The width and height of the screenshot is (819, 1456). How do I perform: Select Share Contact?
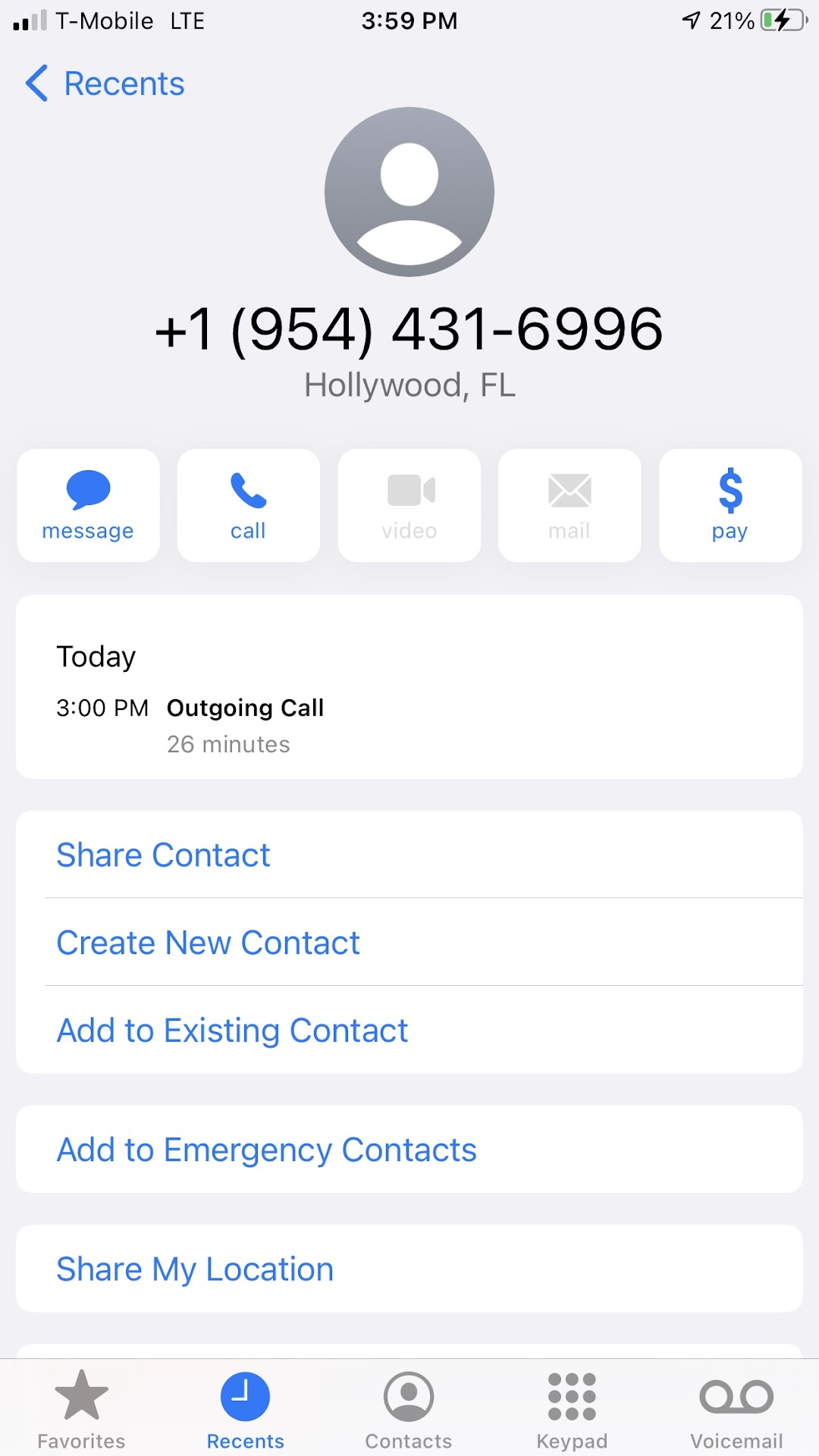[x=164, y=855]
